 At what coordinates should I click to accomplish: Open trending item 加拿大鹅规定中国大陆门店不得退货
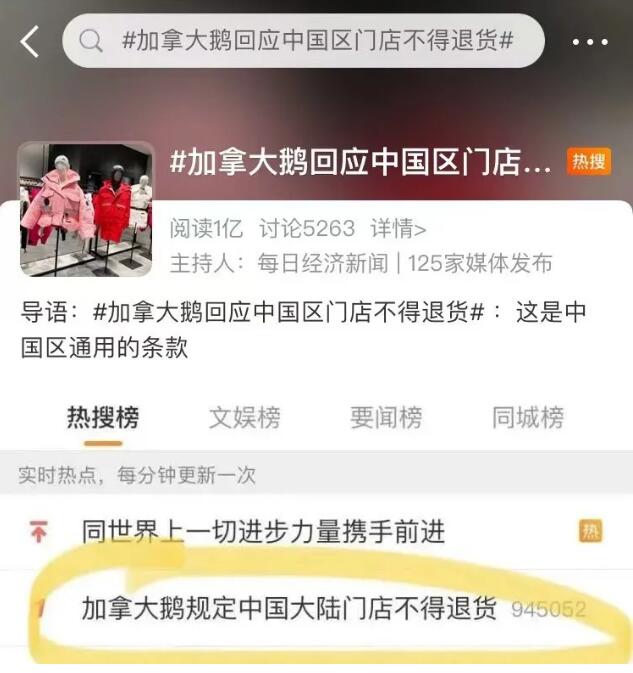pyautogui.click(x=289, y=609)
